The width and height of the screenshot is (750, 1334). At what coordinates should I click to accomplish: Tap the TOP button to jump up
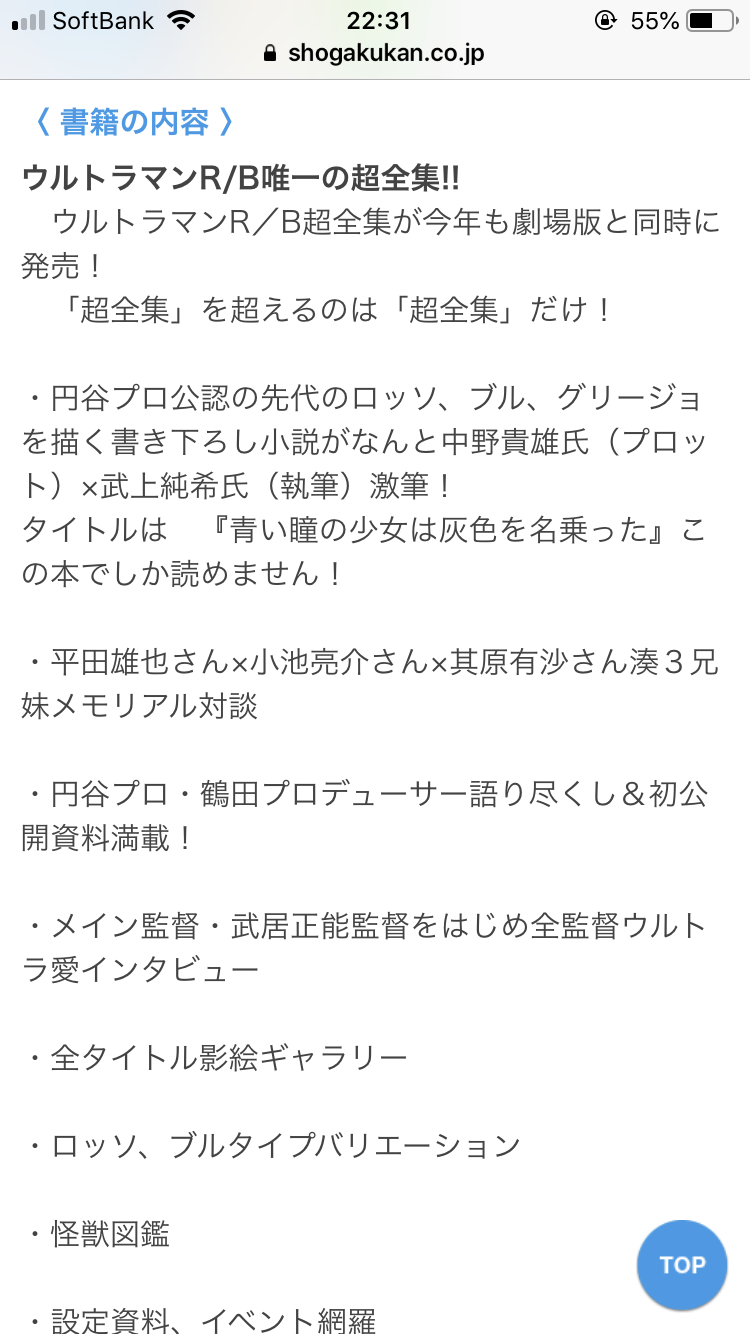(682, 1265)
